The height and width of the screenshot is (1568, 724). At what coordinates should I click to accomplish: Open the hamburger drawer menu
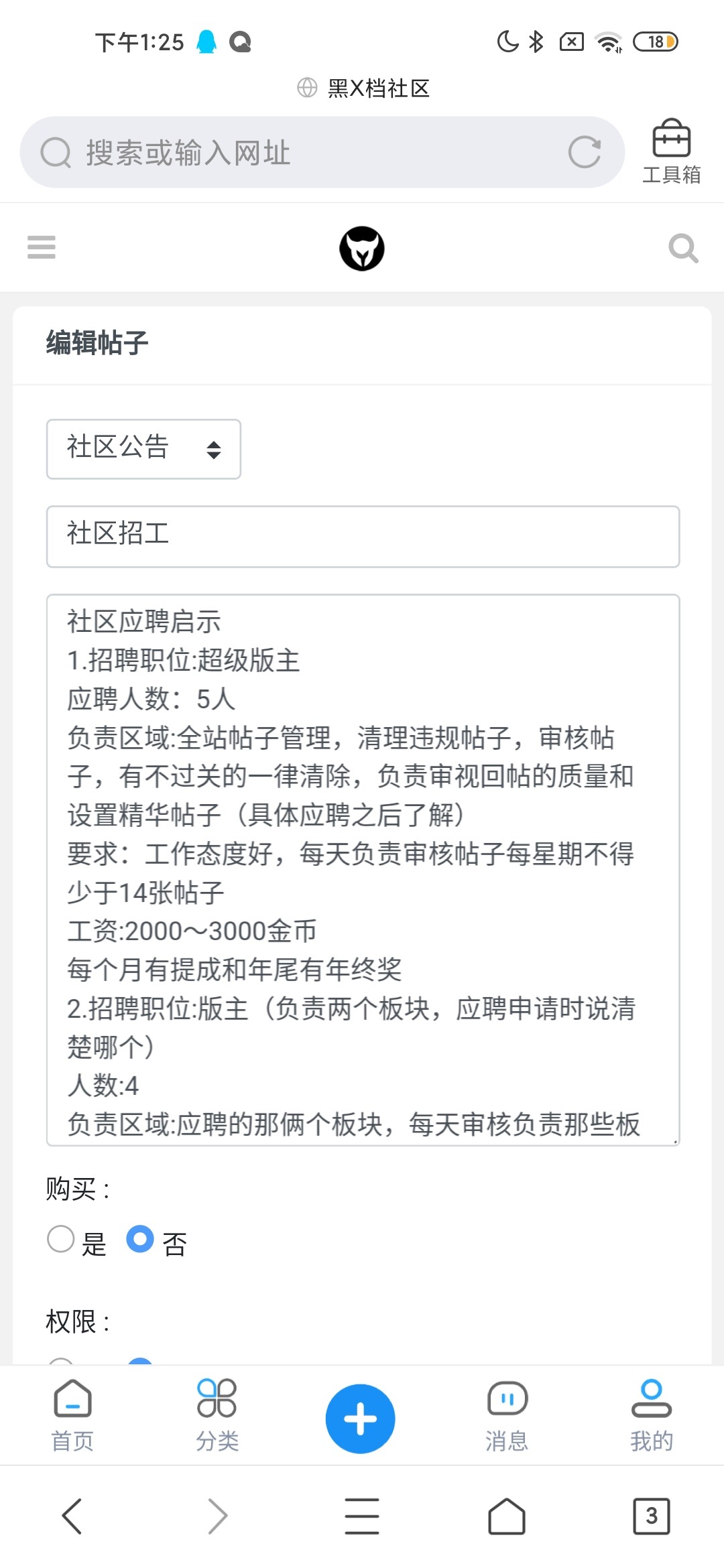(x=42, y=247)
